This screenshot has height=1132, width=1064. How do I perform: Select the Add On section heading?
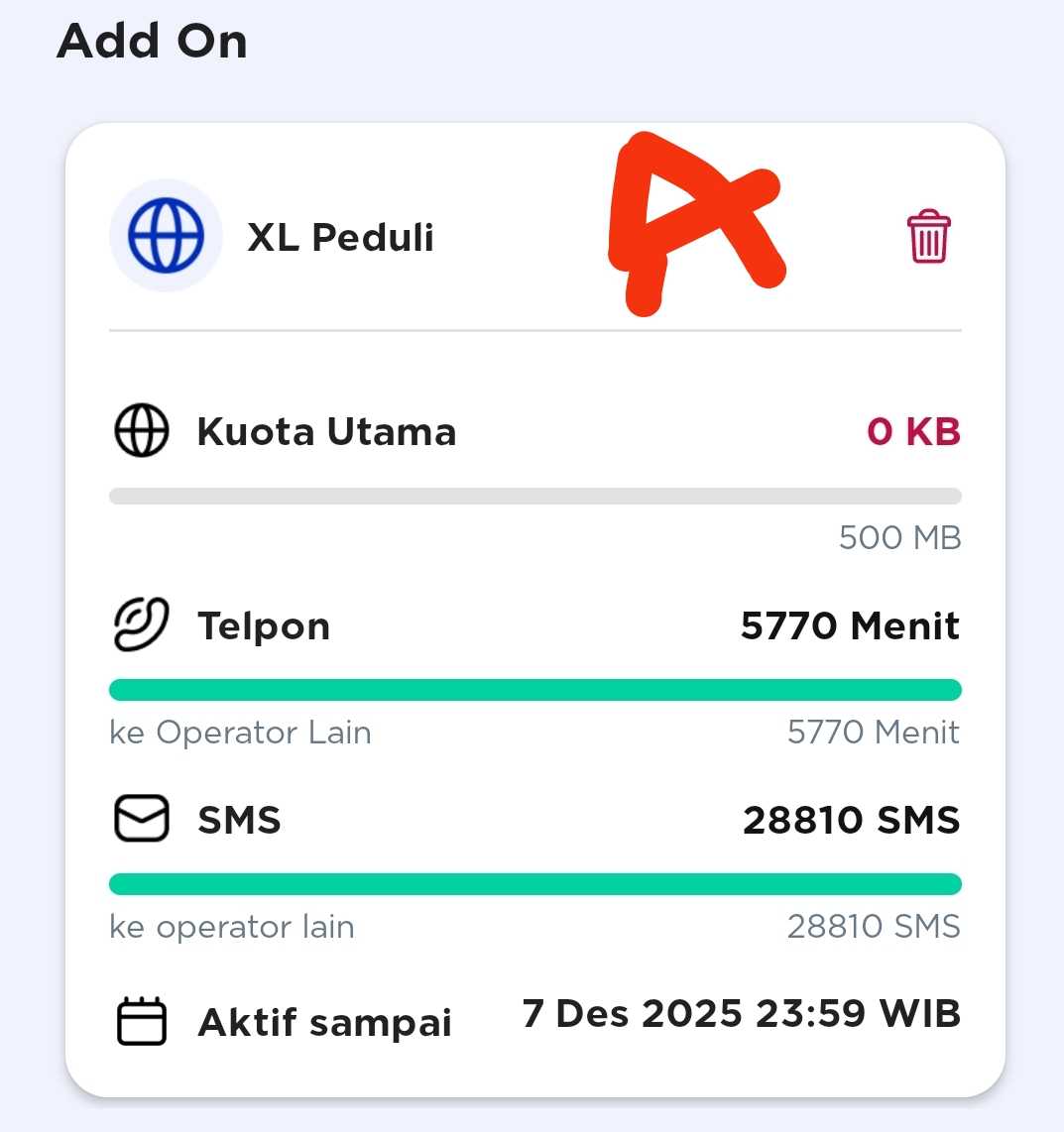click(151, 41)
